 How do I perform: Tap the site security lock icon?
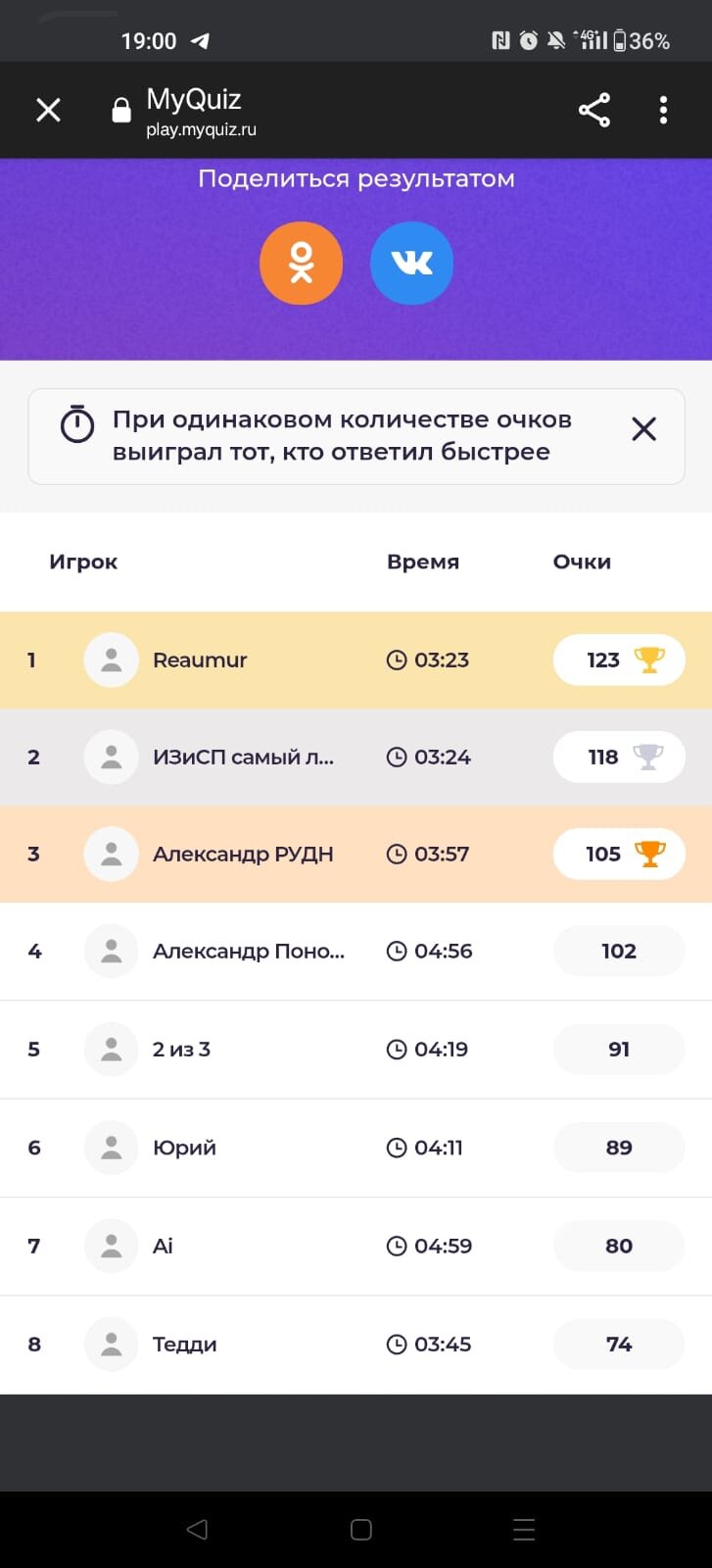(x=121, y=110)
